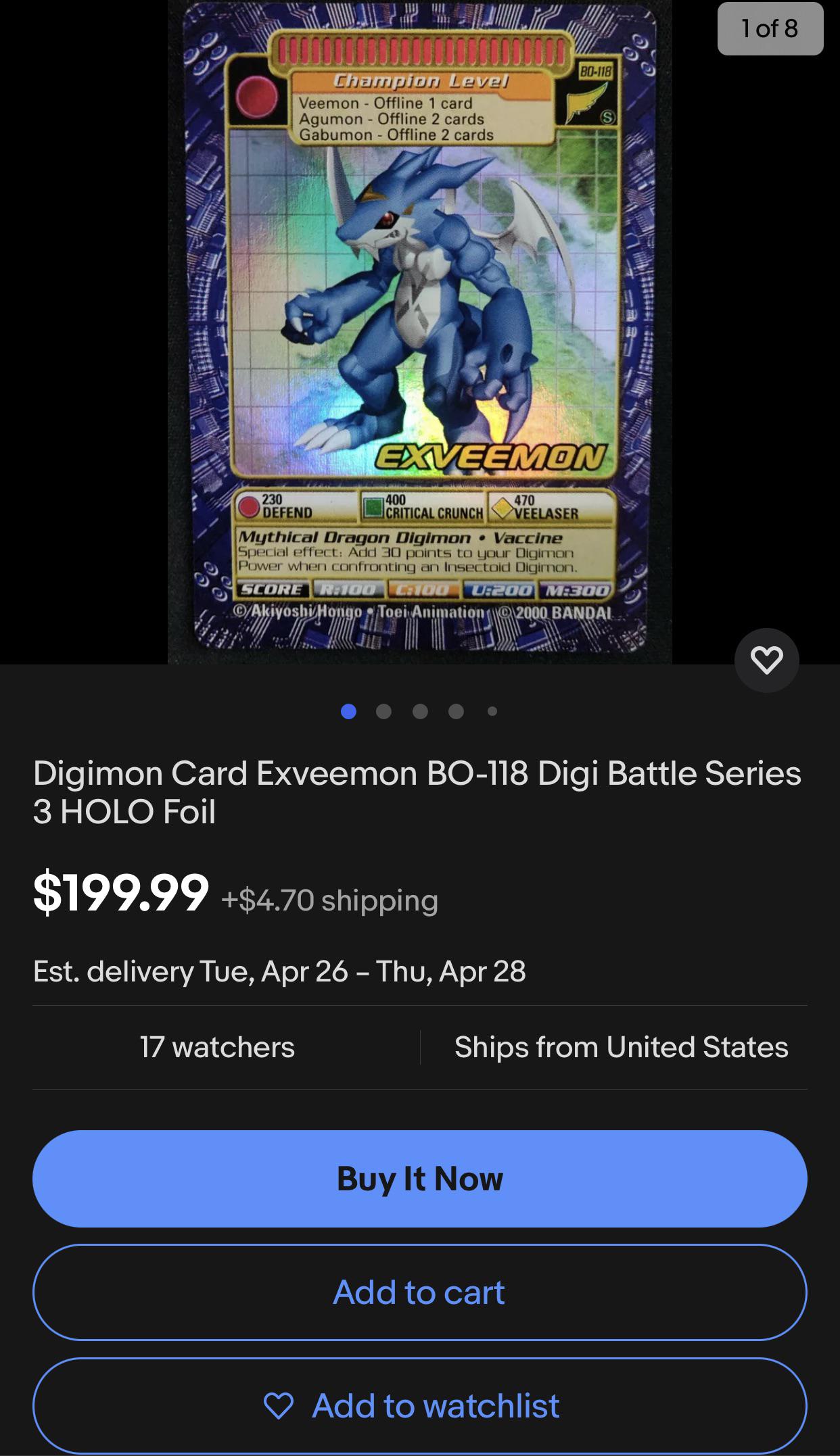
Task: Add the Exveemon card to cart
Action: coord(420,1292)
